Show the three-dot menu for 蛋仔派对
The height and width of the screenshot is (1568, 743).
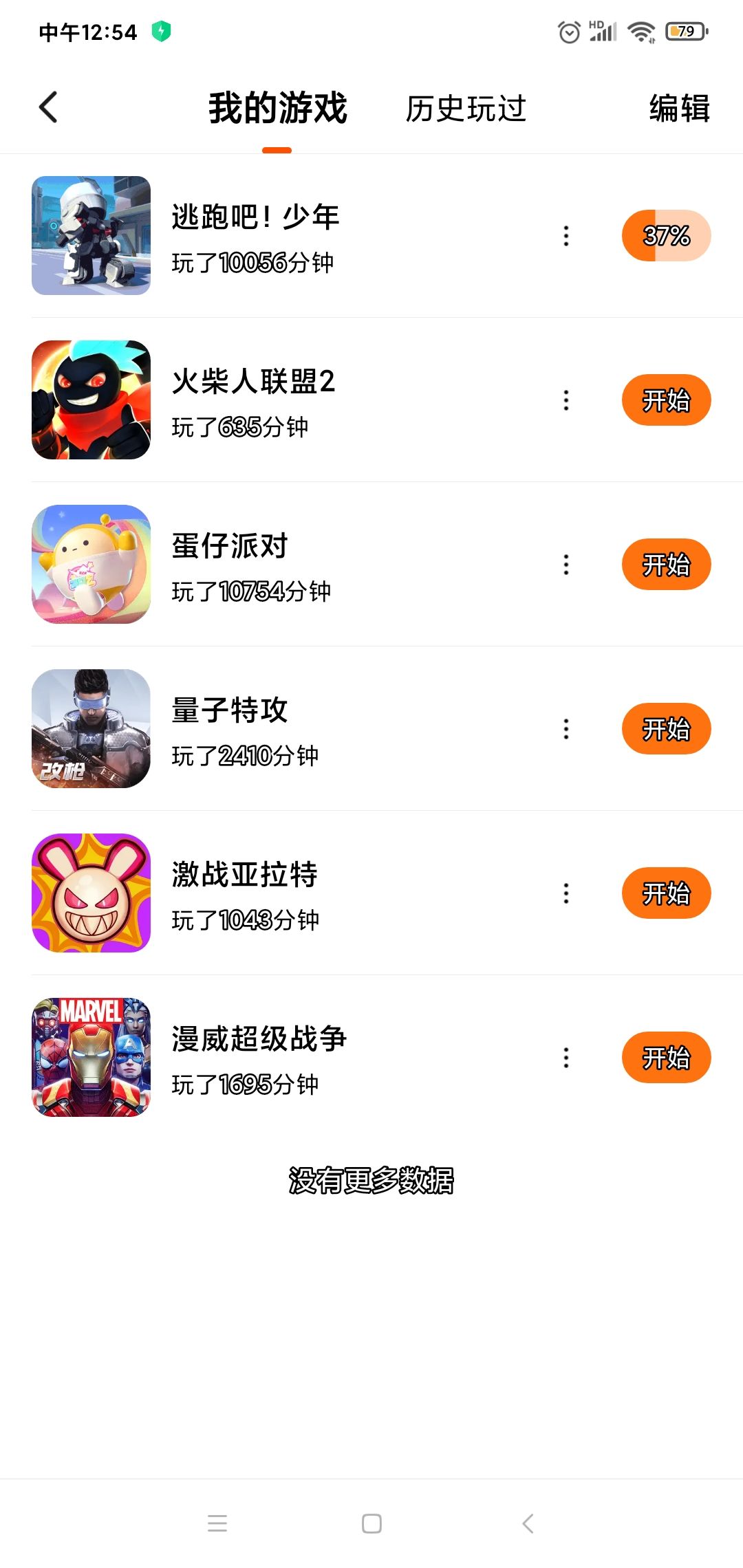pyautogui.click(x=566, y=565)
